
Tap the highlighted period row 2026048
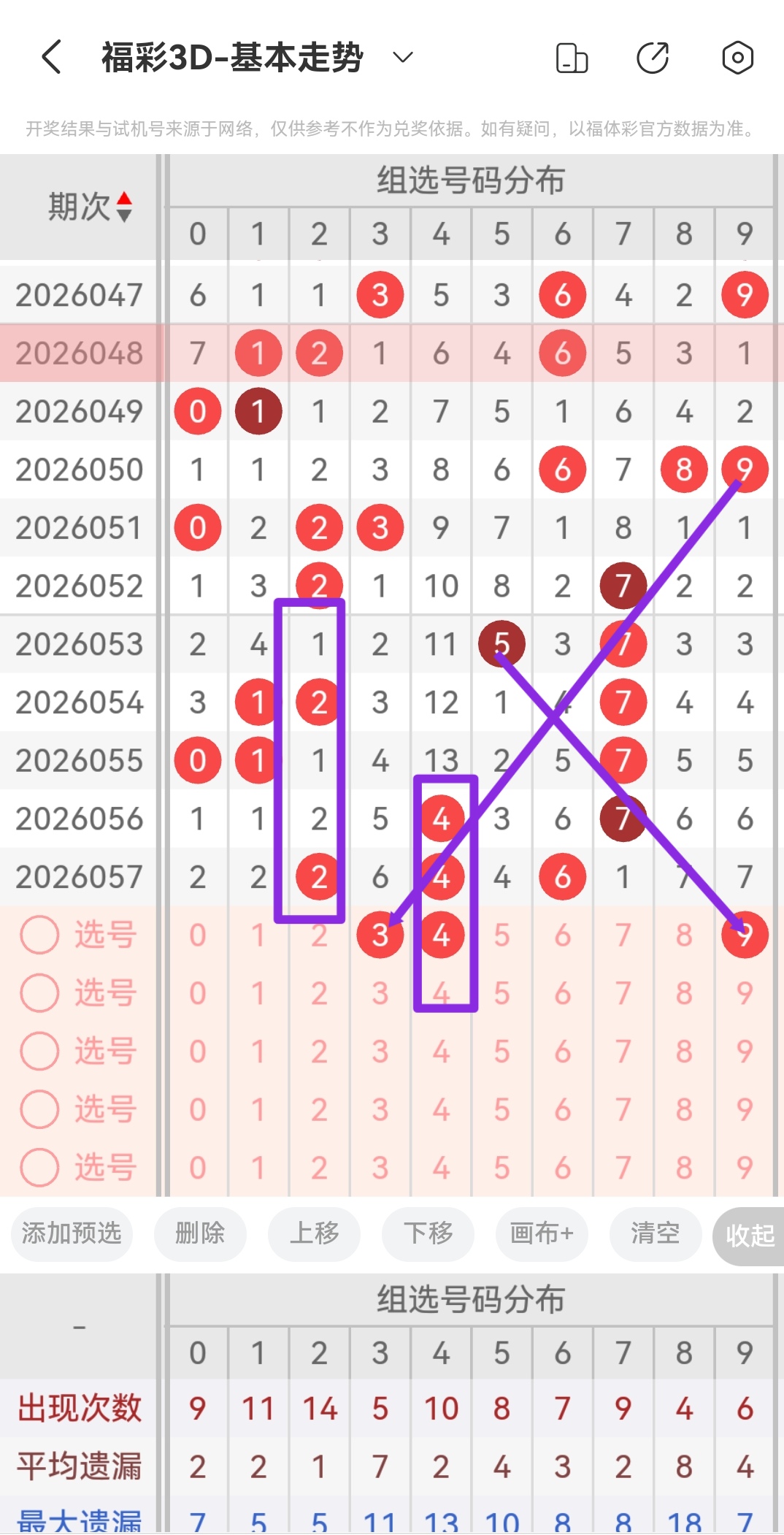pyautogui.click(x=79, y=353)
